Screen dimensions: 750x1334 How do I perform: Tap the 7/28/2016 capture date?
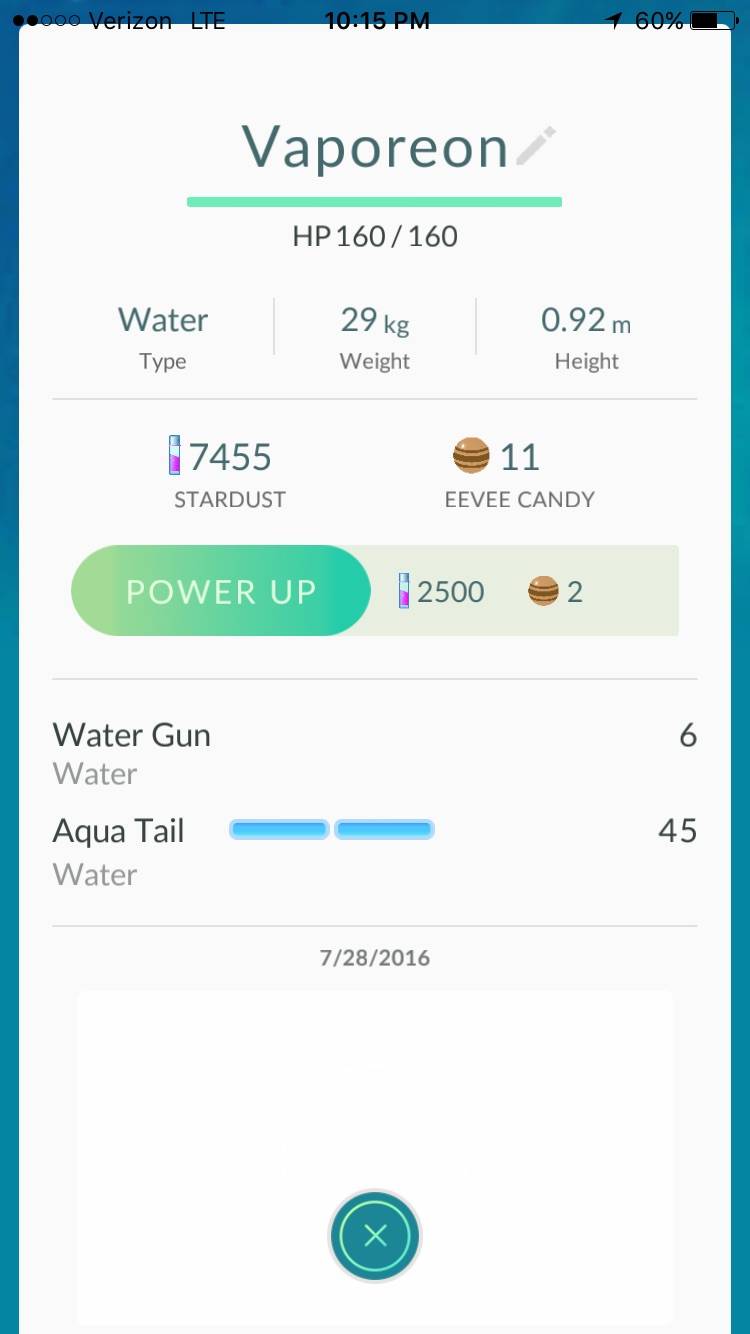pyautogui.click(x=374, y=957)
